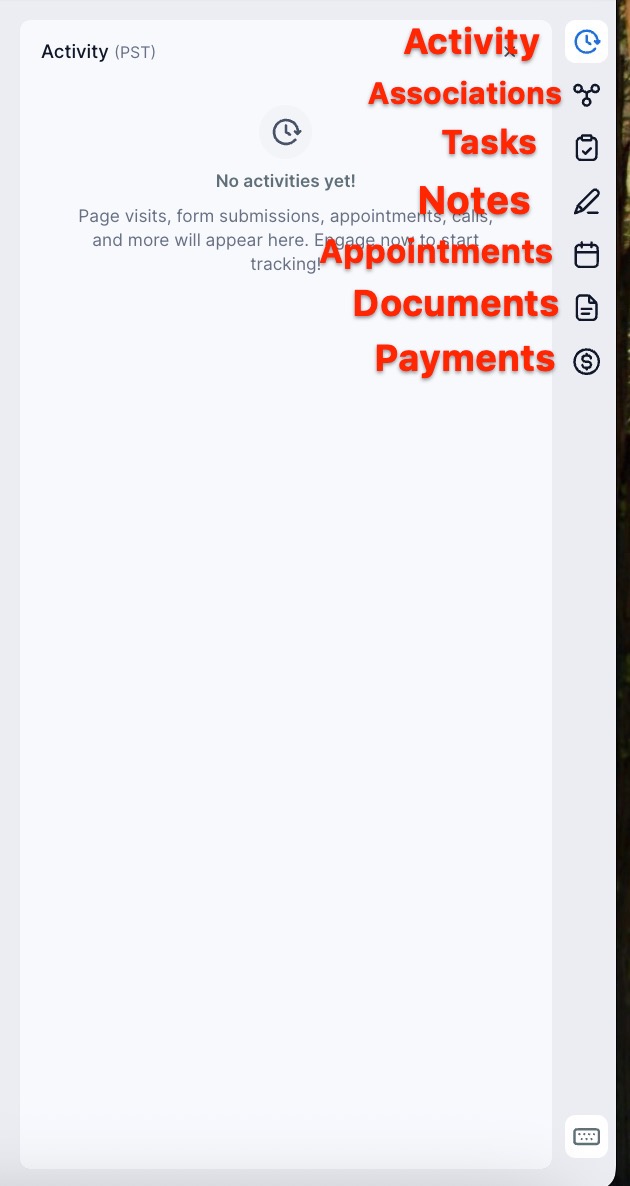The height and width of the screenshot is (1186, 630).
Task: Open the Documents file icon
Action: pos(586,308)
